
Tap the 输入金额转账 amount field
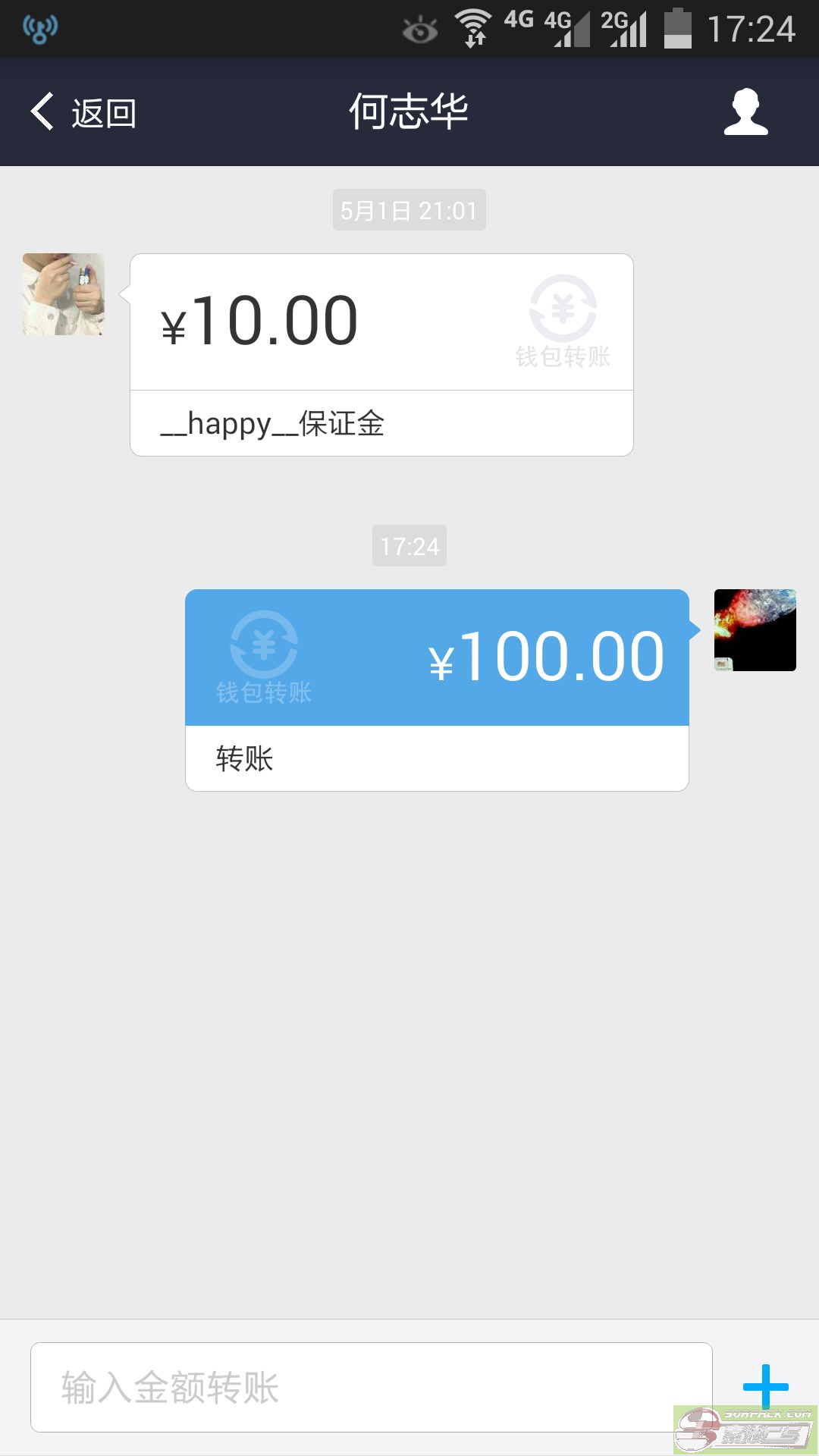(372, 1387)
